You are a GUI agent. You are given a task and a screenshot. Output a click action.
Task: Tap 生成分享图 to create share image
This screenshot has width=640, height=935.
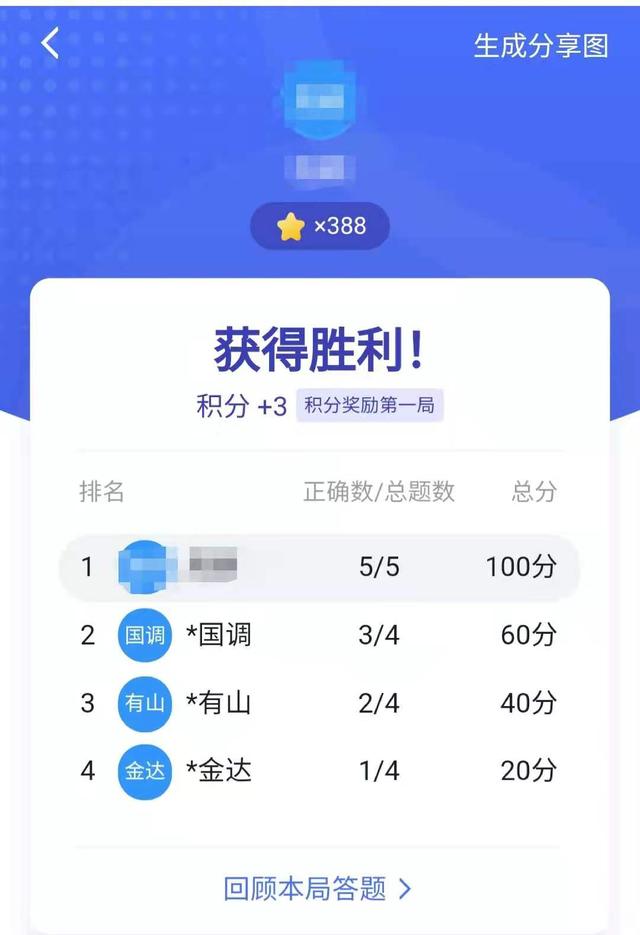coord(540,46)
